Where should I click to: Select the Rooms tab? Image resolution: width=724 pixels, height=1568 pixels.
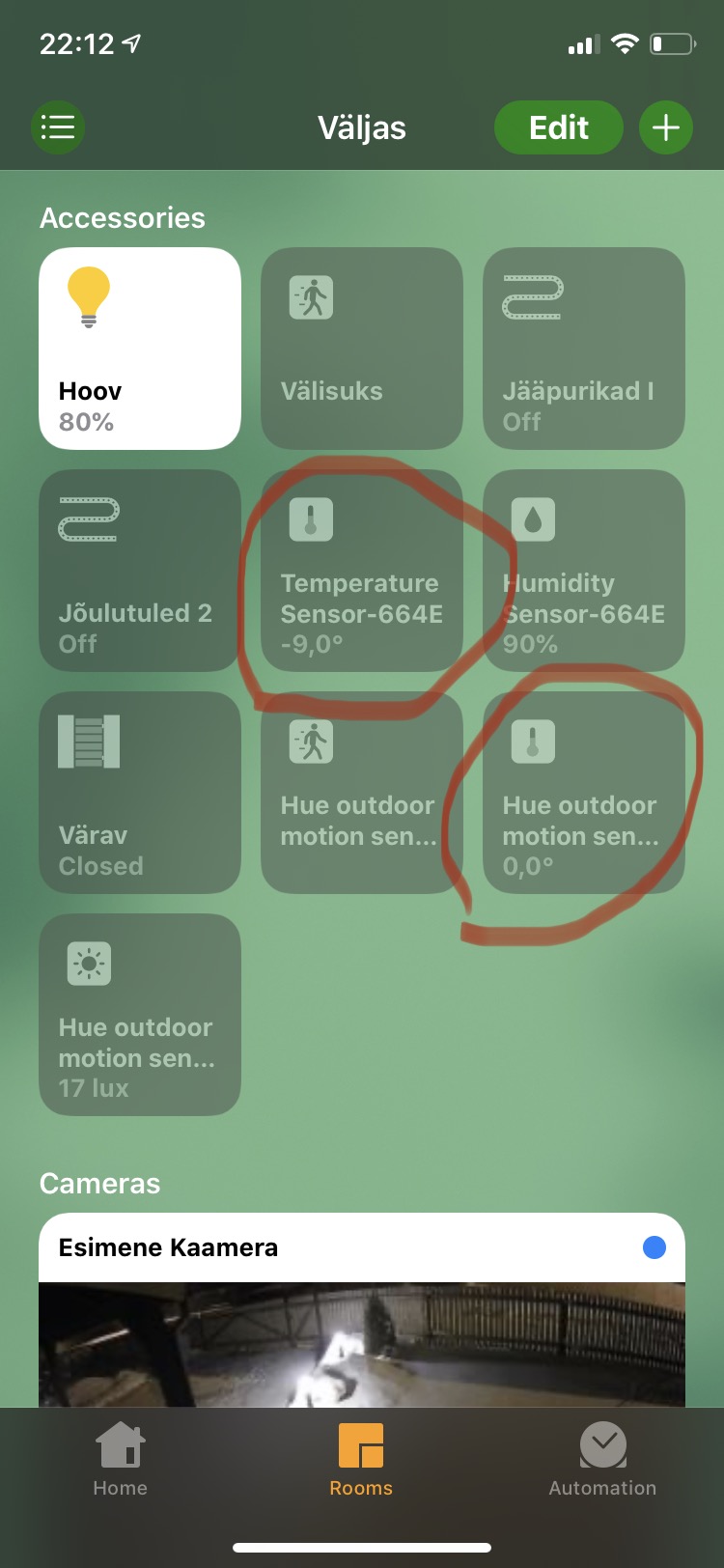[361, 1460]
